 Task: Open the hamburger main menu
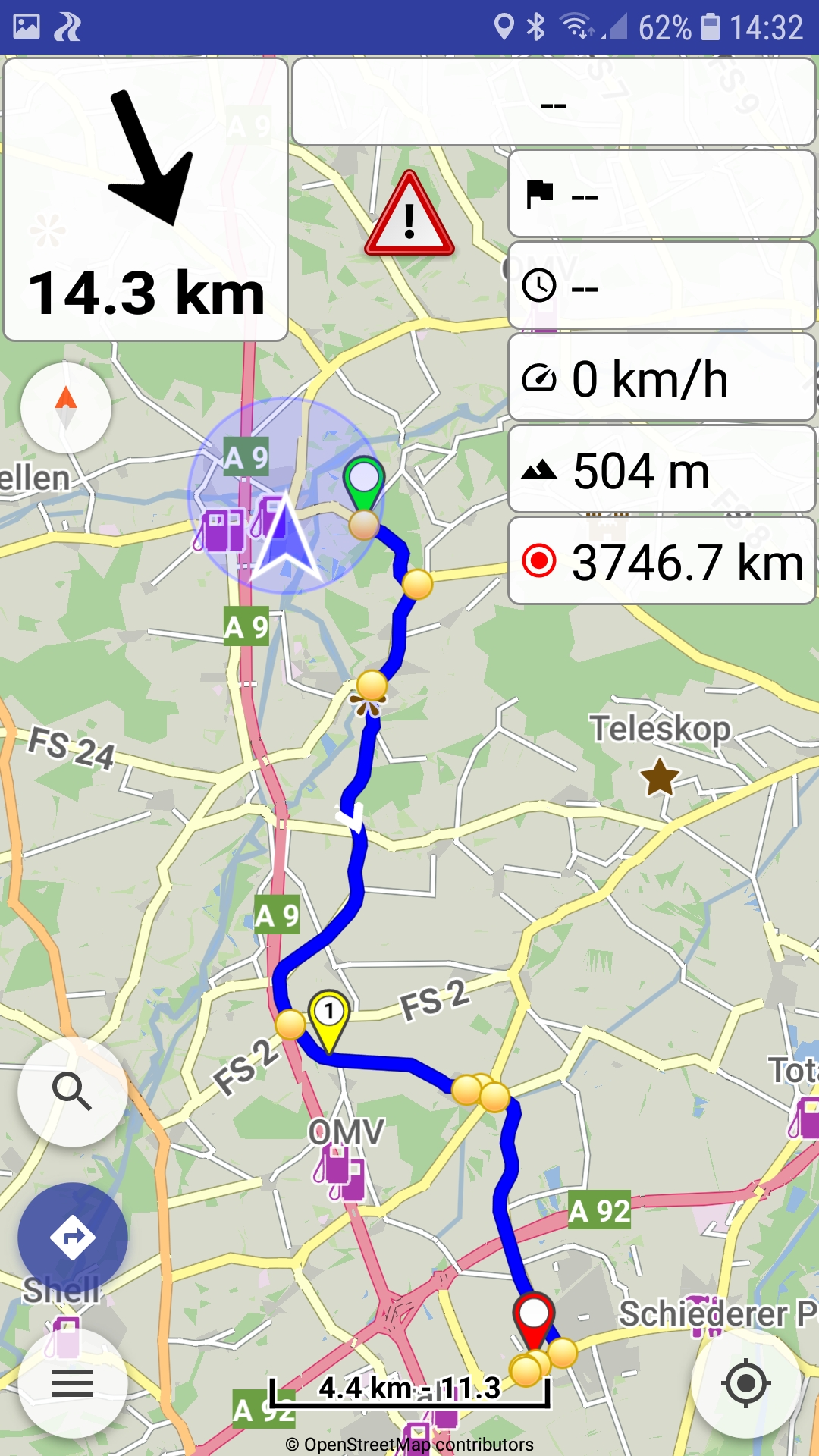point(72,1383)
